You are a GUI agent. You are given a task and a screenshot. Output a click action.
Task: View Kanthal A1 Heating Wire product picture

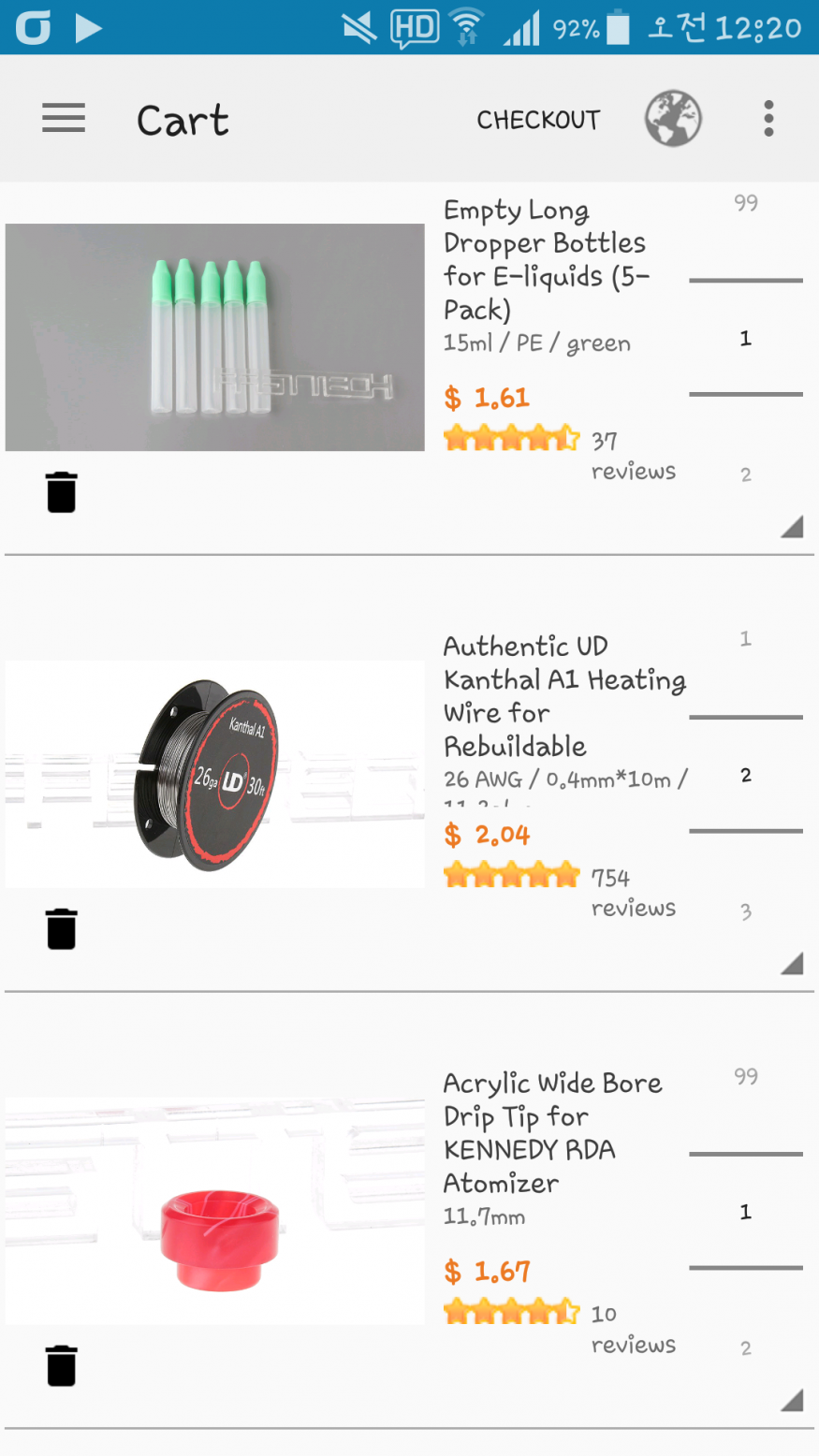pyautogui.click(x=214, y=774)
